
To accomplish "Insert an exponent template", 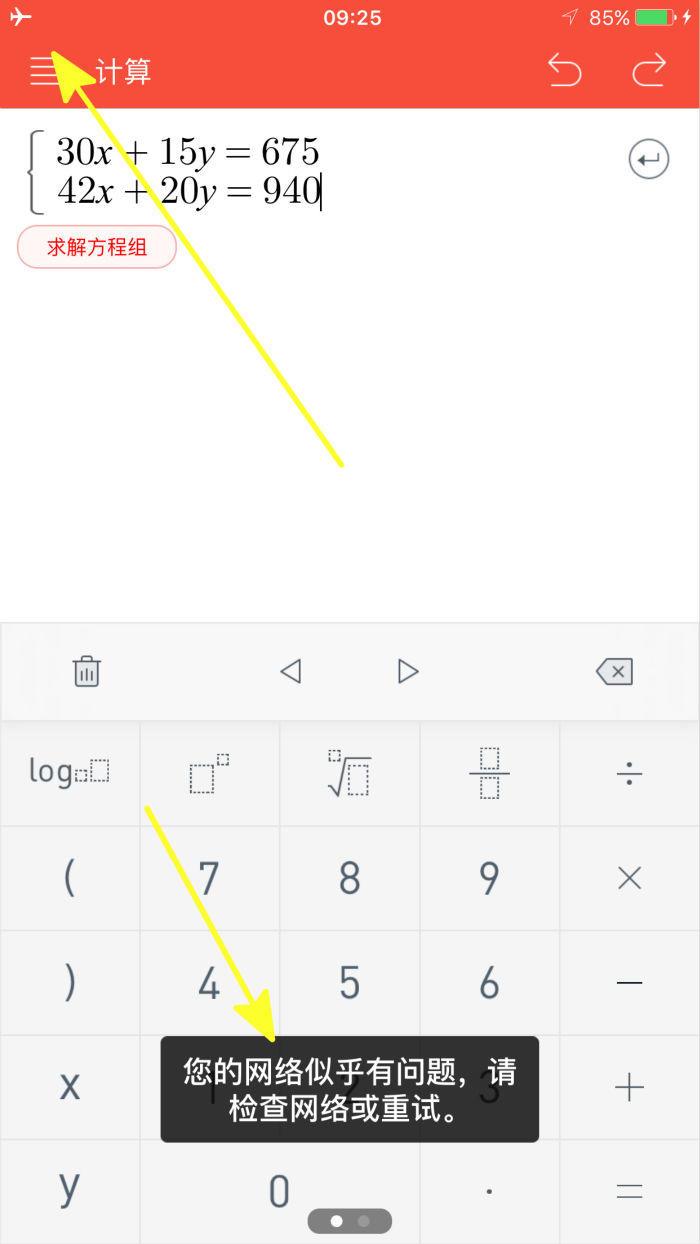I will (x=210, y=773).
